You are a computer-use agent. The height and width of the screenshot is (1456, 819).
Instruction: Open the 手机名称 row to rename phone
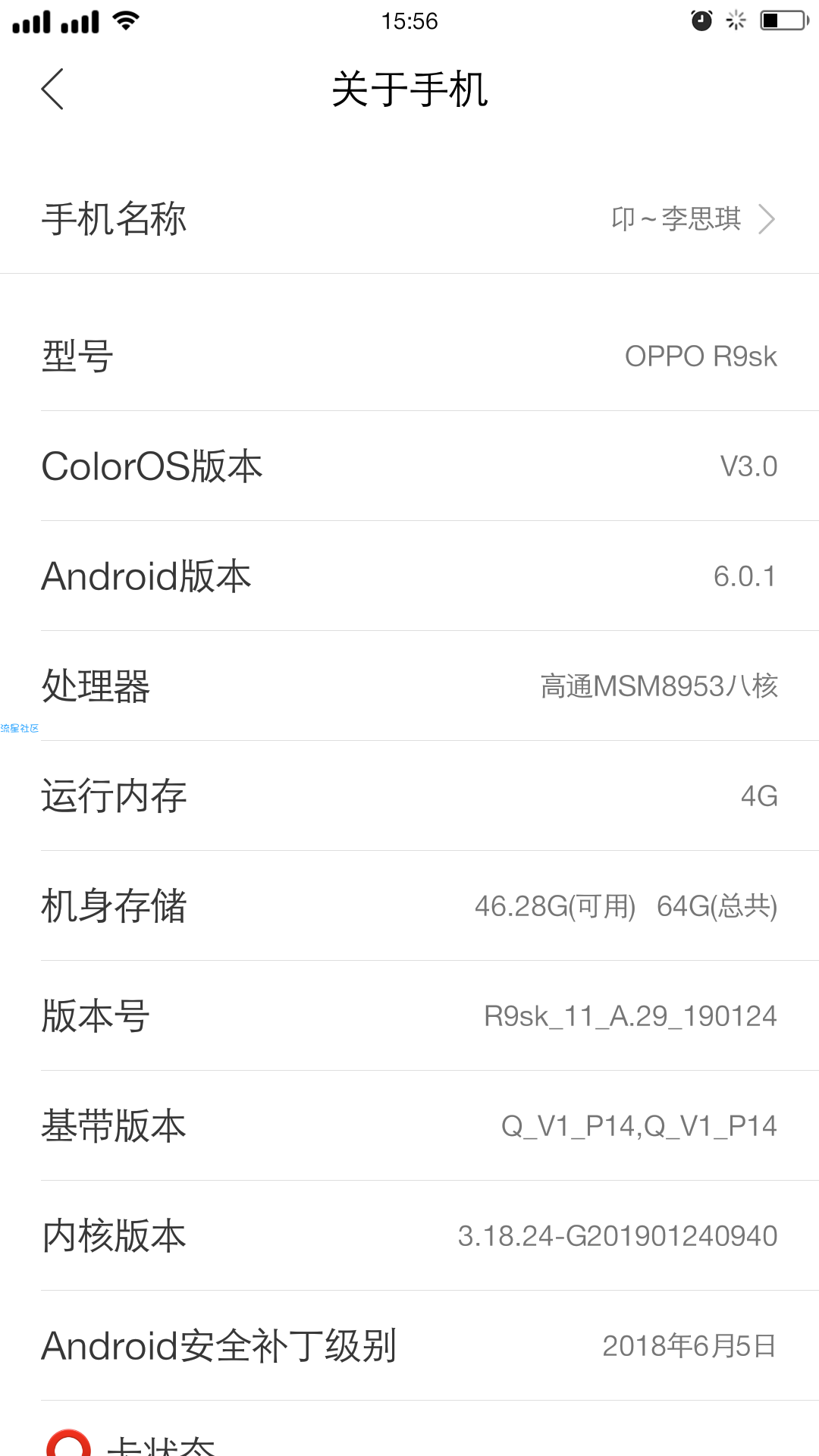[x=409, y=219]
